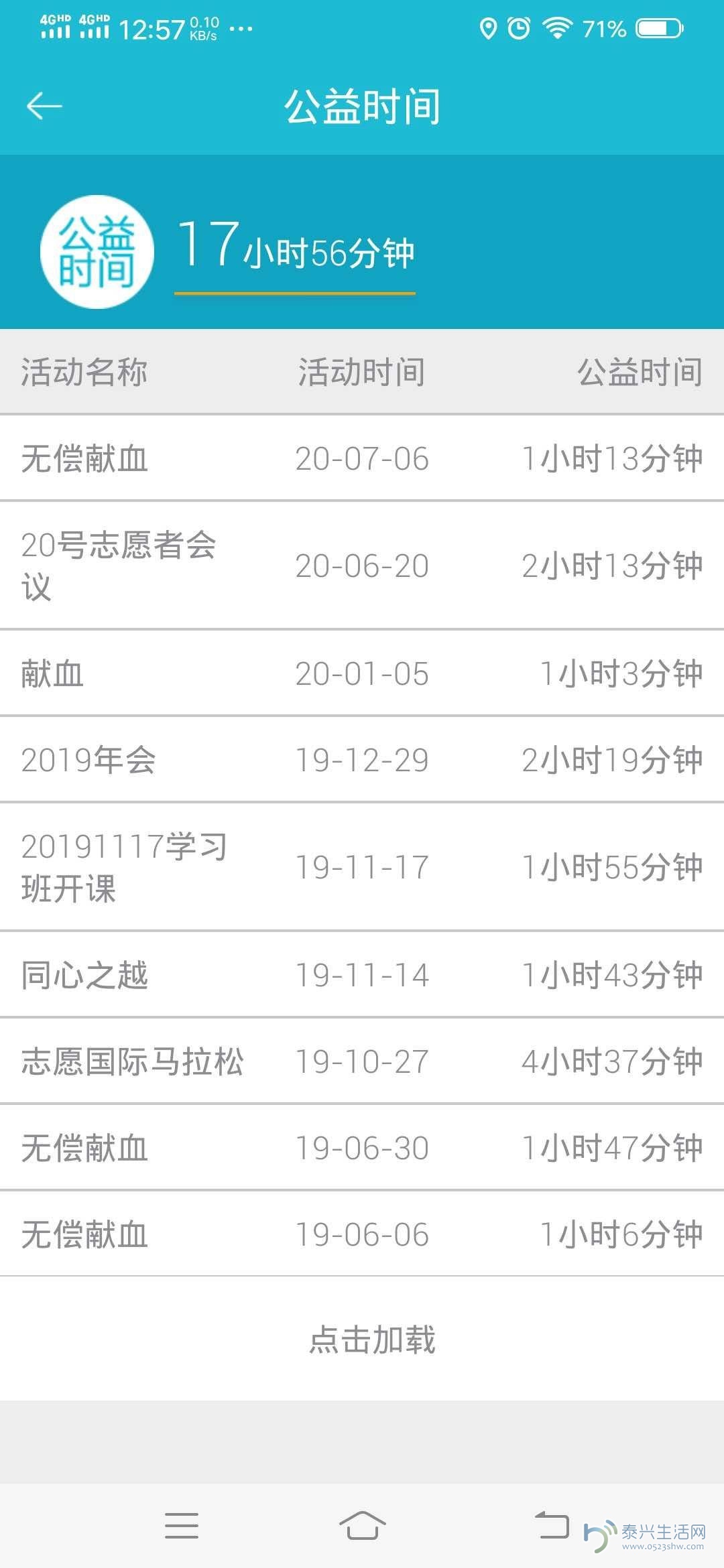Viewport: 724px width, 1568px height.
Task: Go to the phone's home screen
Action: [362, 1525]
